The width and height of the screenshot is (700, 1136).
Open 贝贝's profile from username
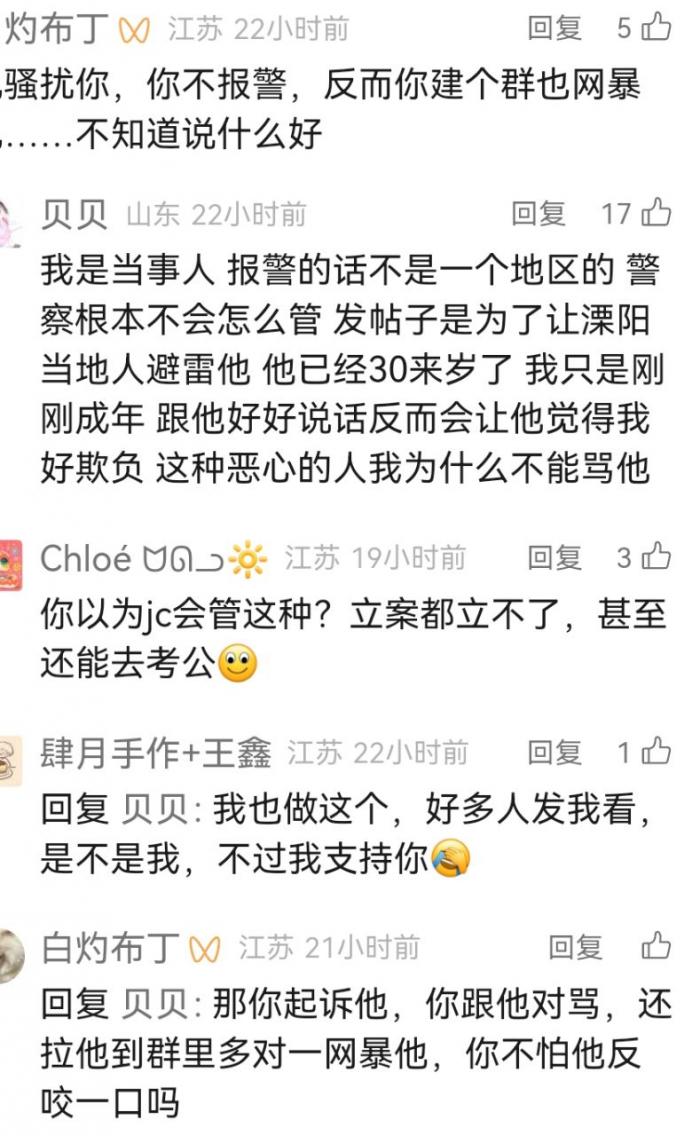[74, 214]
